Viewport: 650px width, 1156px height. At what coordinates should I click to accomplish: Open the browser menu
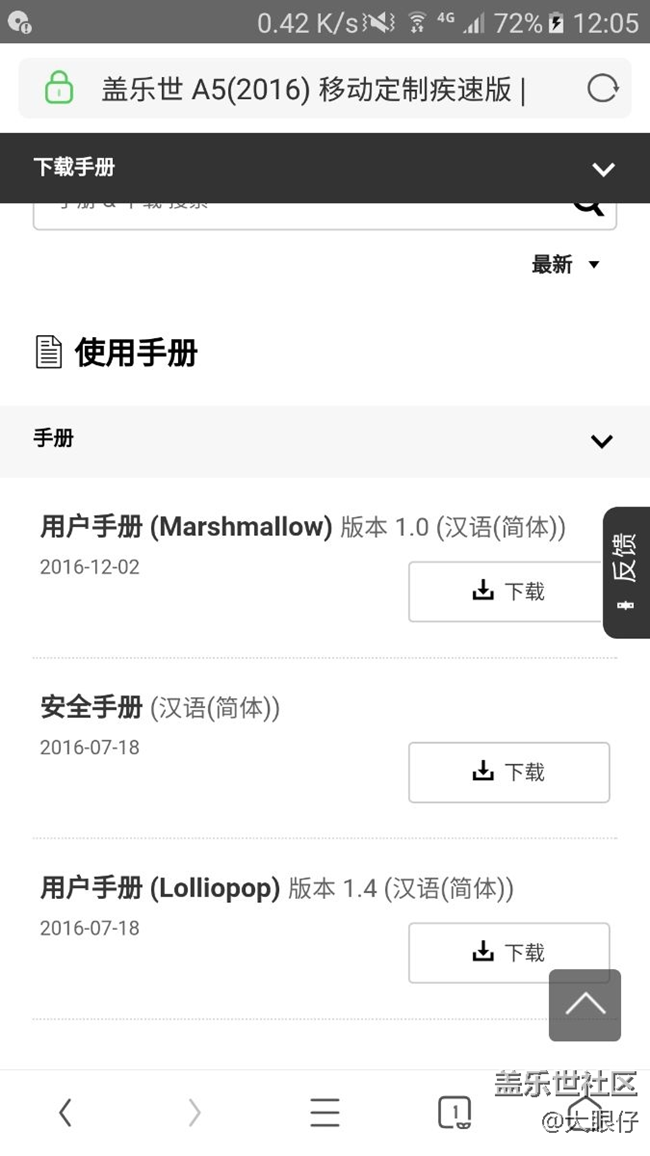[x=324, y=1112]
